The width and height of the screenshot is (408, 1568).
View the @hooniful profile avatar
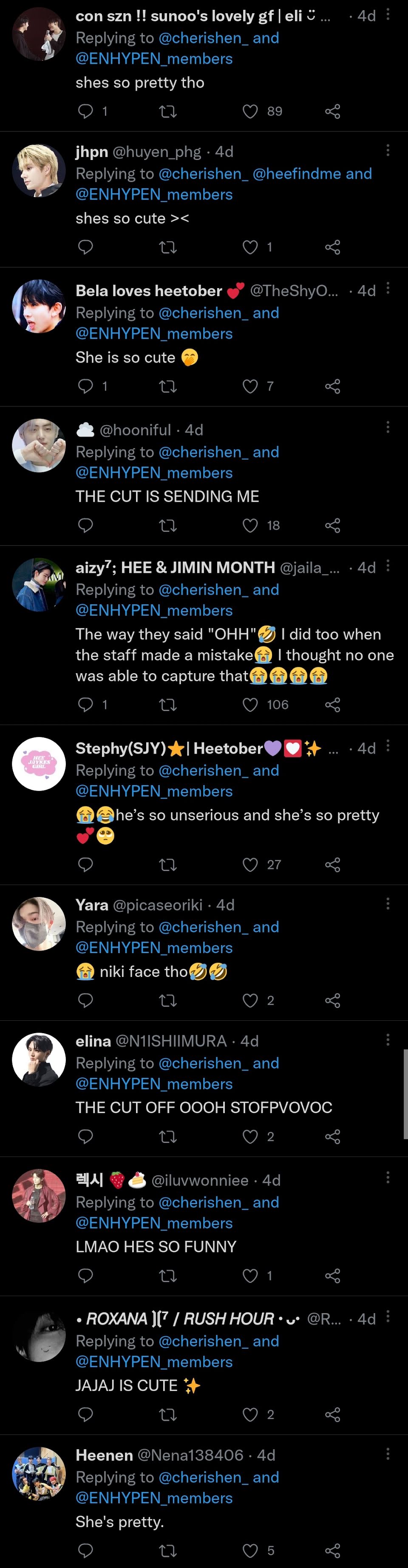click(39, 446)
